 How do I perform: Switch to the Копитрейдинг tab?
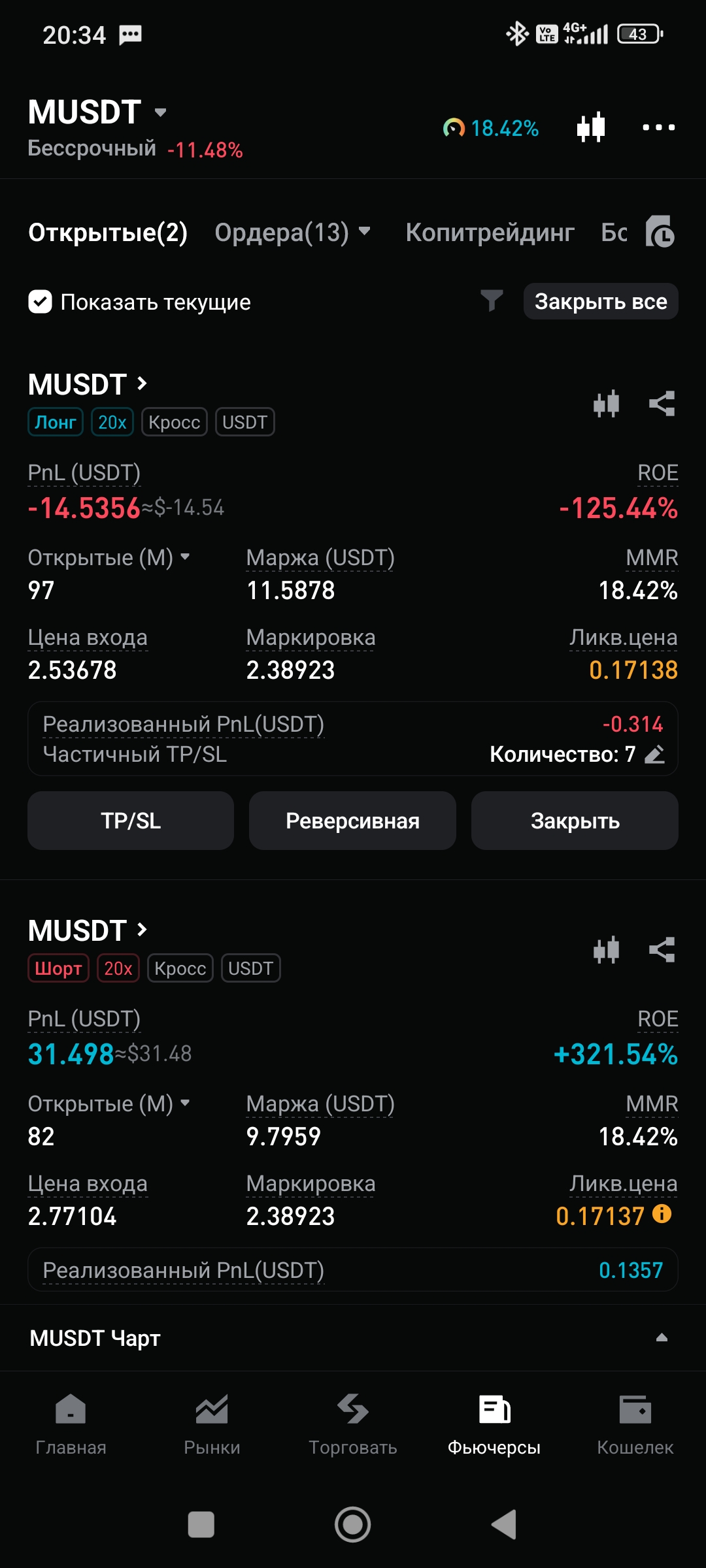[x=490, y=233]
